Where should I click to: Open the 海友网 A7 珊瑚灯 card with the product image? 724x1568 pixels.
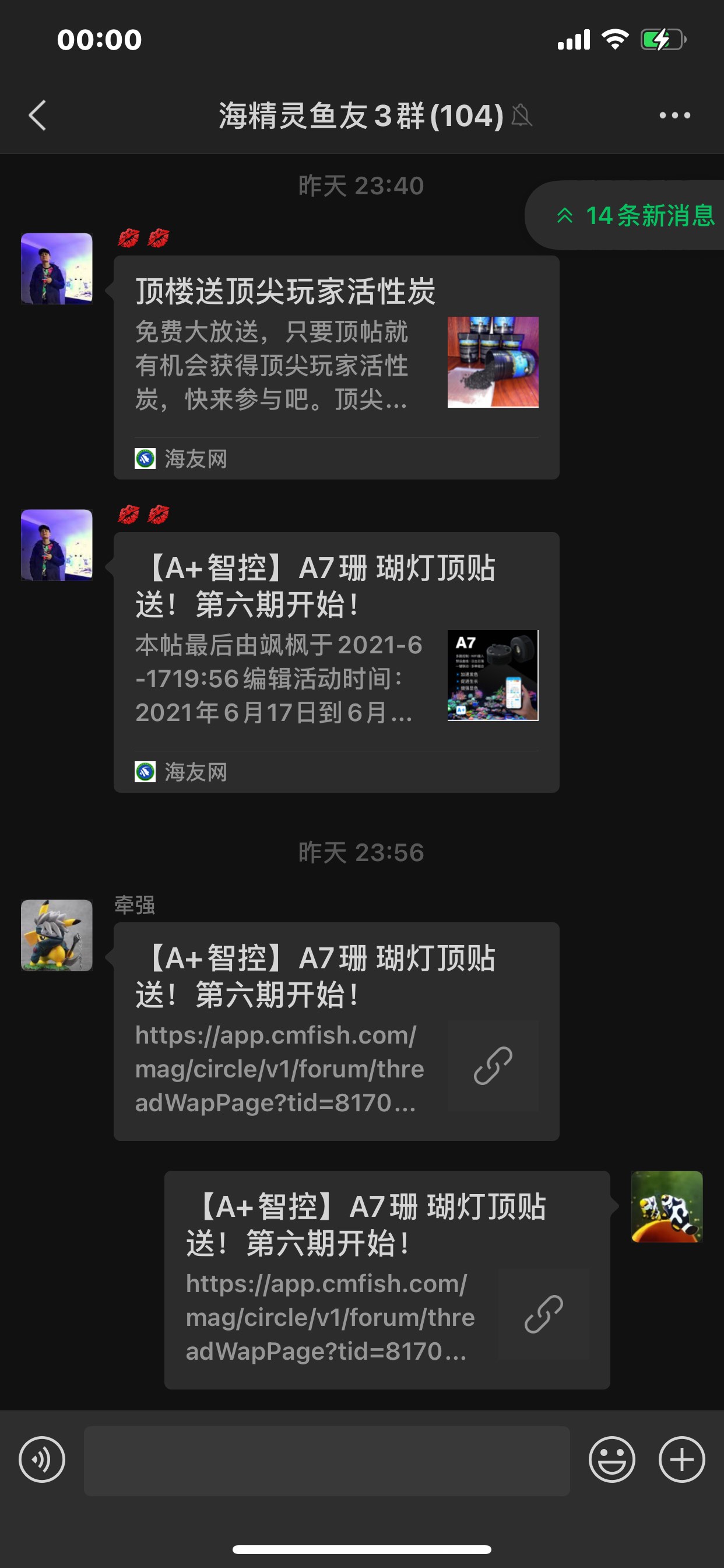click(x=336, y=661)
